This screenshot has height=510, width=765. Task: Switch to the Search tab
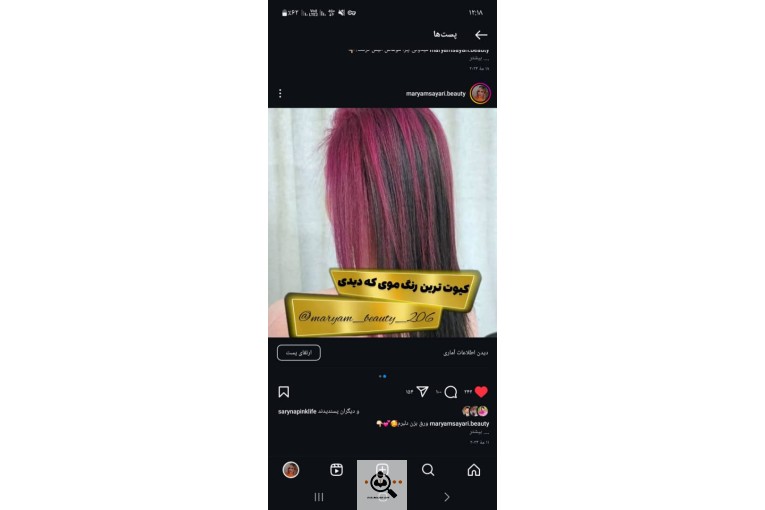(x=428, y=470)
